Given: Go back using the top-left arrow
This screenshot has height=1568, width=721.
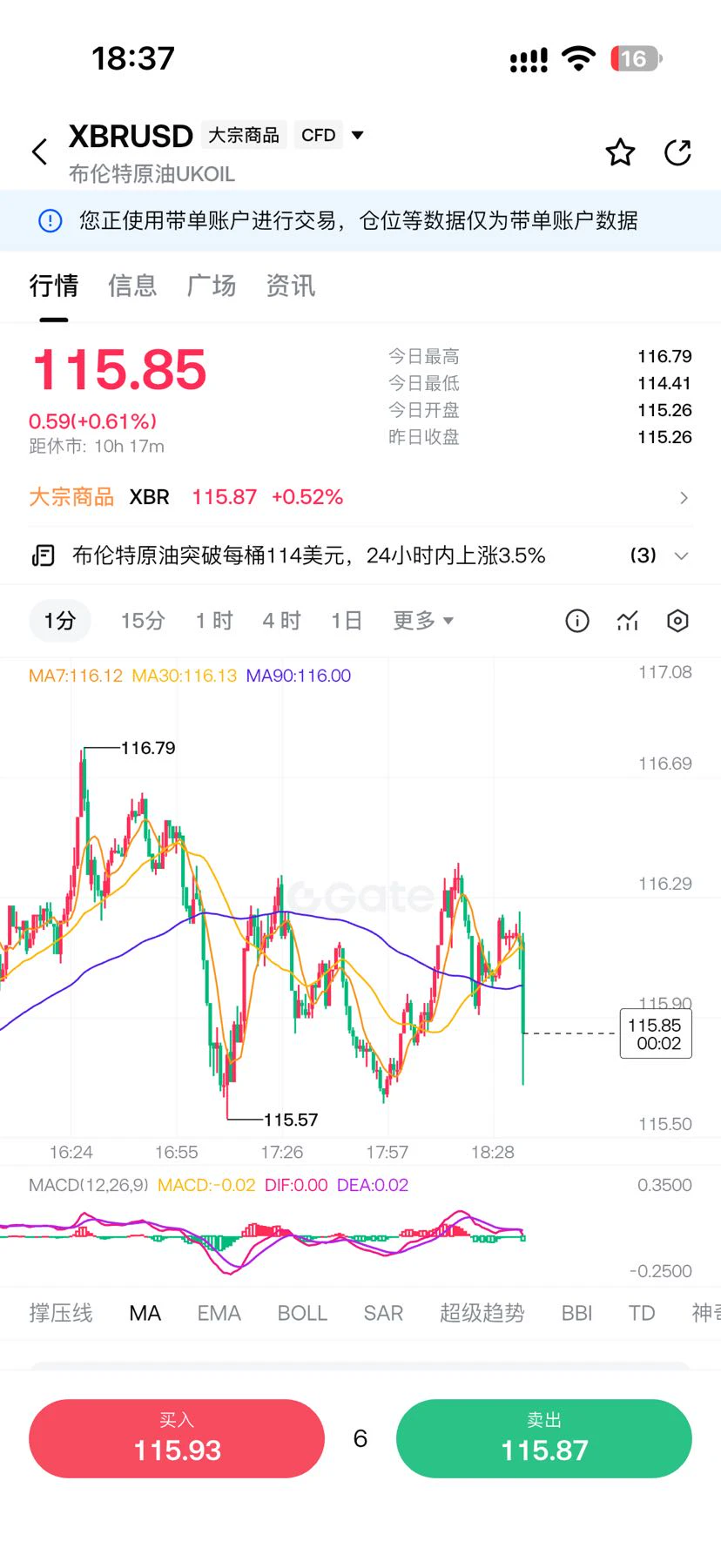Looking at the screenshot, I should (x=39, y=151).
